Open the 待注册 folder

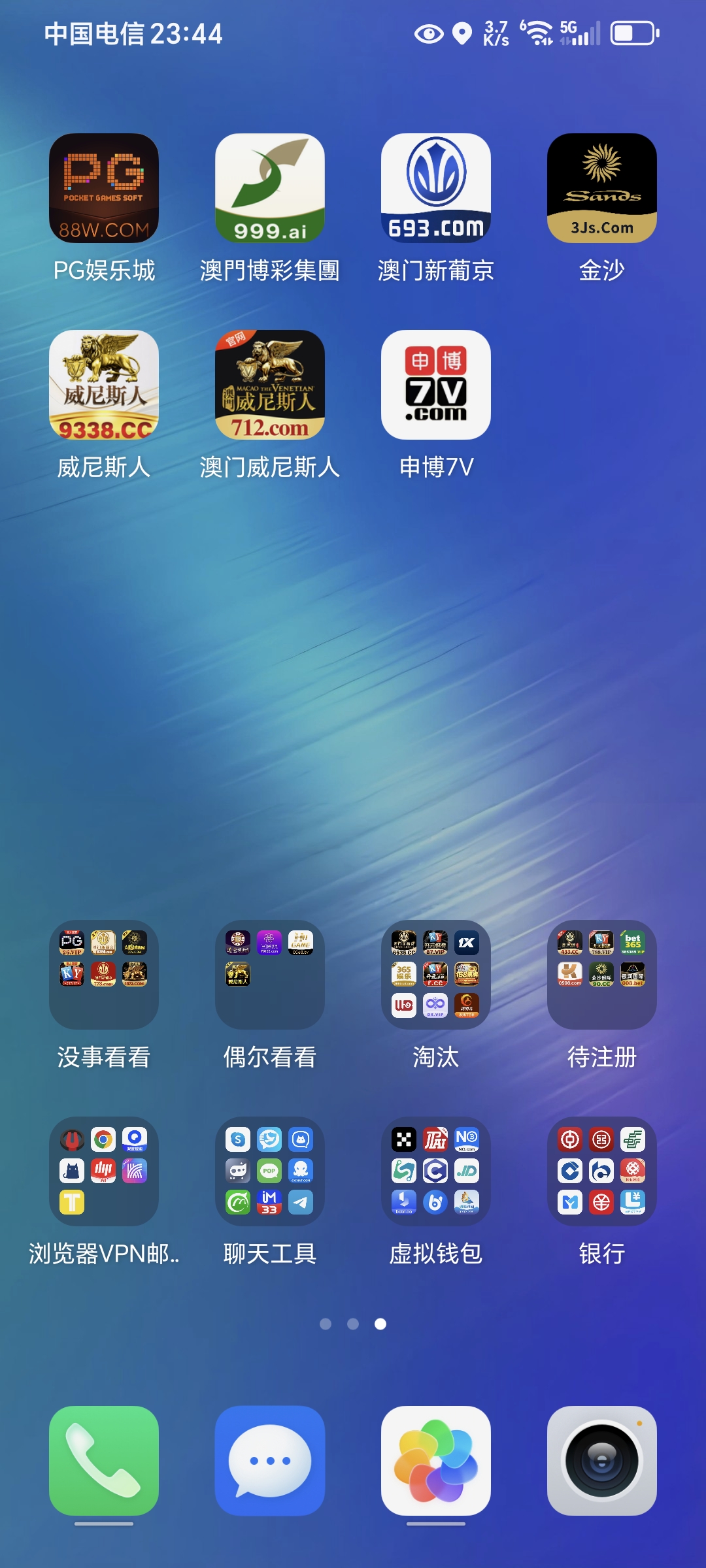point(602,975)
